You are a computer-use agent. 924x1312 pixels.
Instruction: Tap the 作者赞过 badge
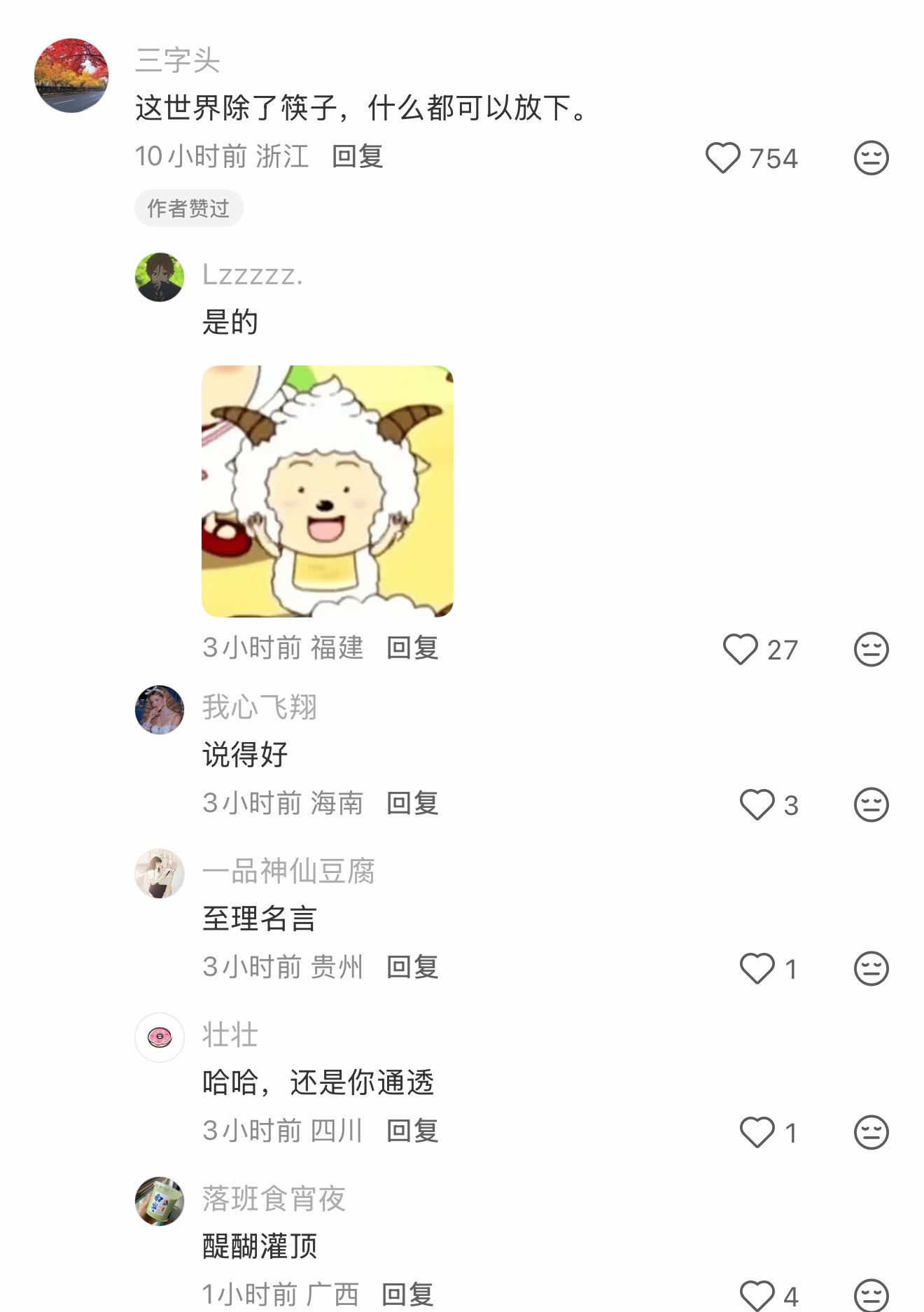(x=188, y=209)
